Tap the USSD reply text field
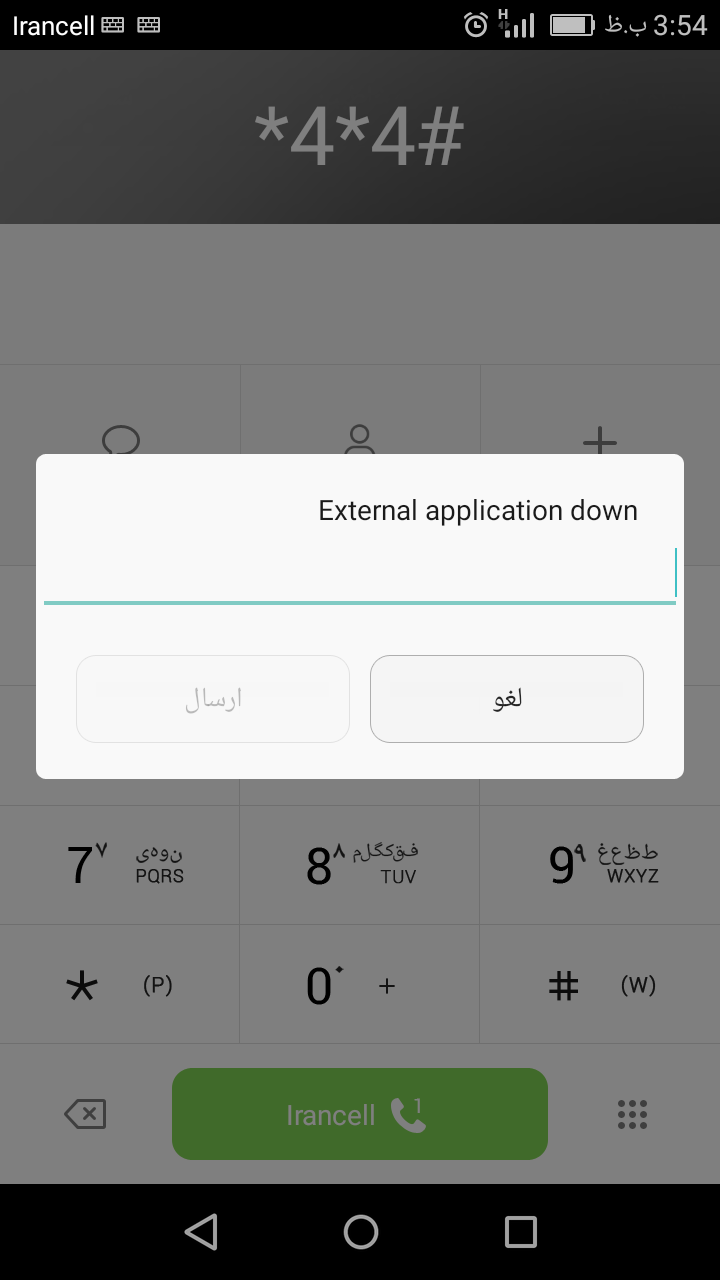Image resolution: width=720 pixels, height=1280 pixels. point(360,575)
